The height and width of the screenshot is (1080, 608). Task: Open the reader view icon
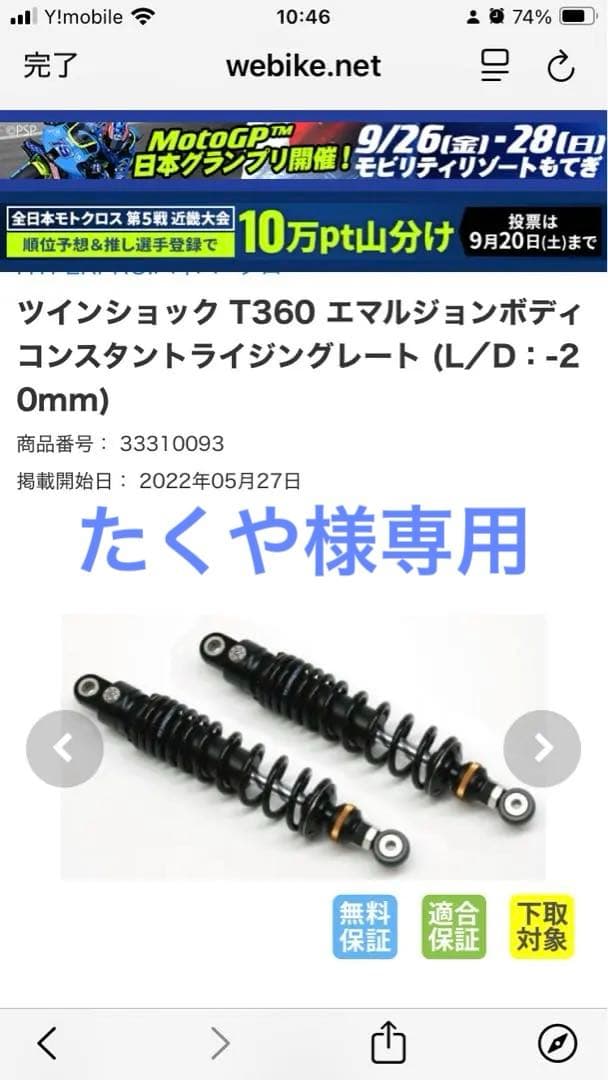pos(495,67)
